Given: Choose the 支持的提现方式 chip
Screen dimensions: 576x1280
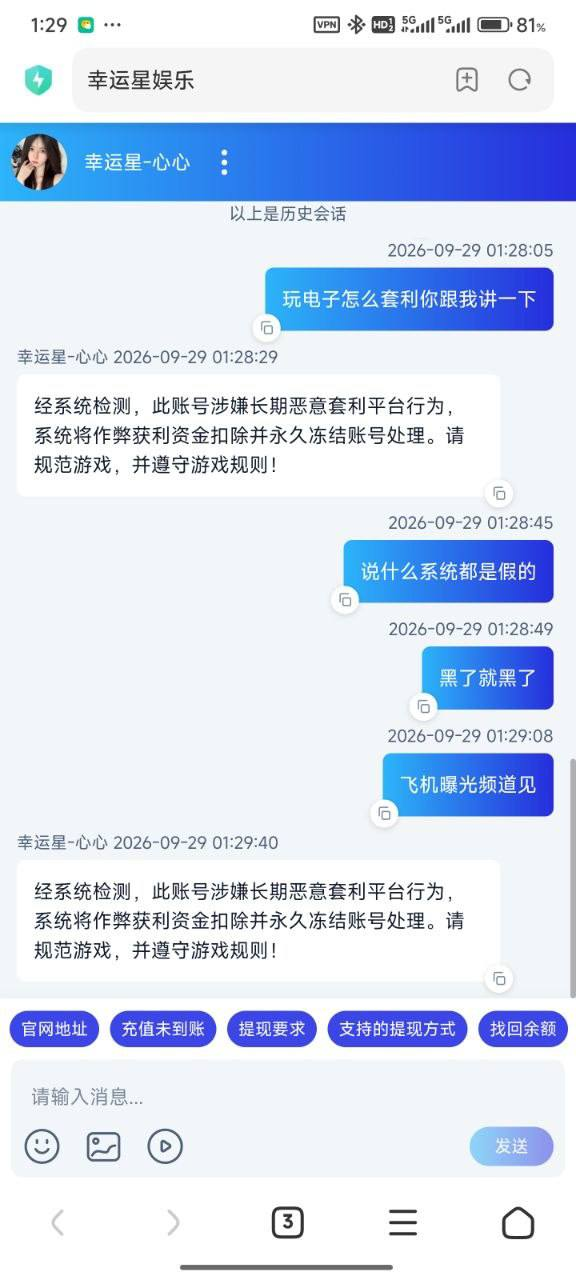Looking at the screenshot, I should click(x=397, y=1029).
